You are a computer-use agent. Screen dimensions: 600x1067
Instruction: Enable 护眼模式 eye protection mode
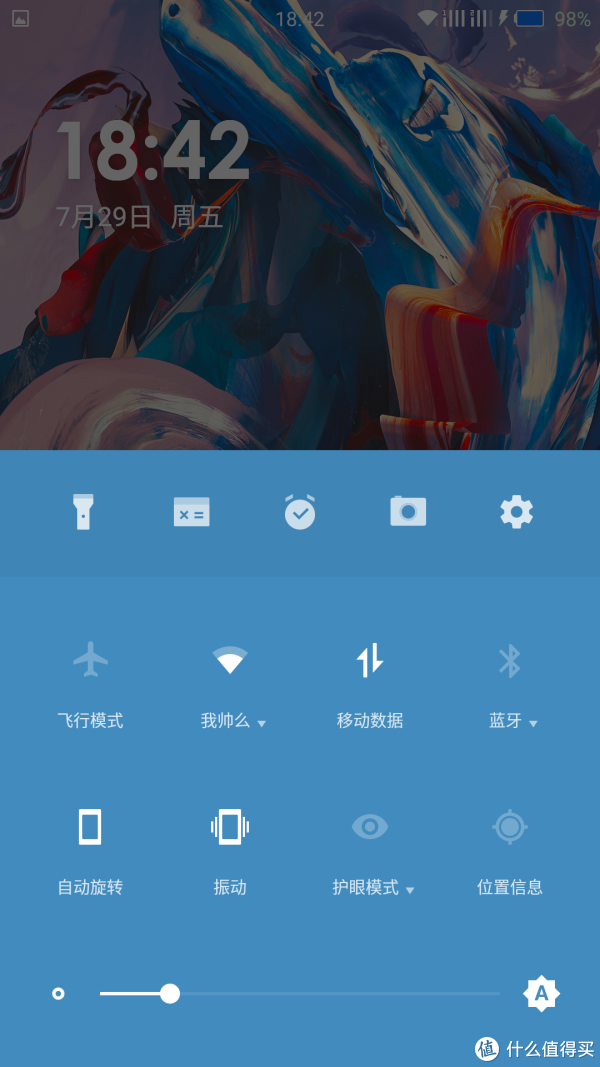pos(369,827)
